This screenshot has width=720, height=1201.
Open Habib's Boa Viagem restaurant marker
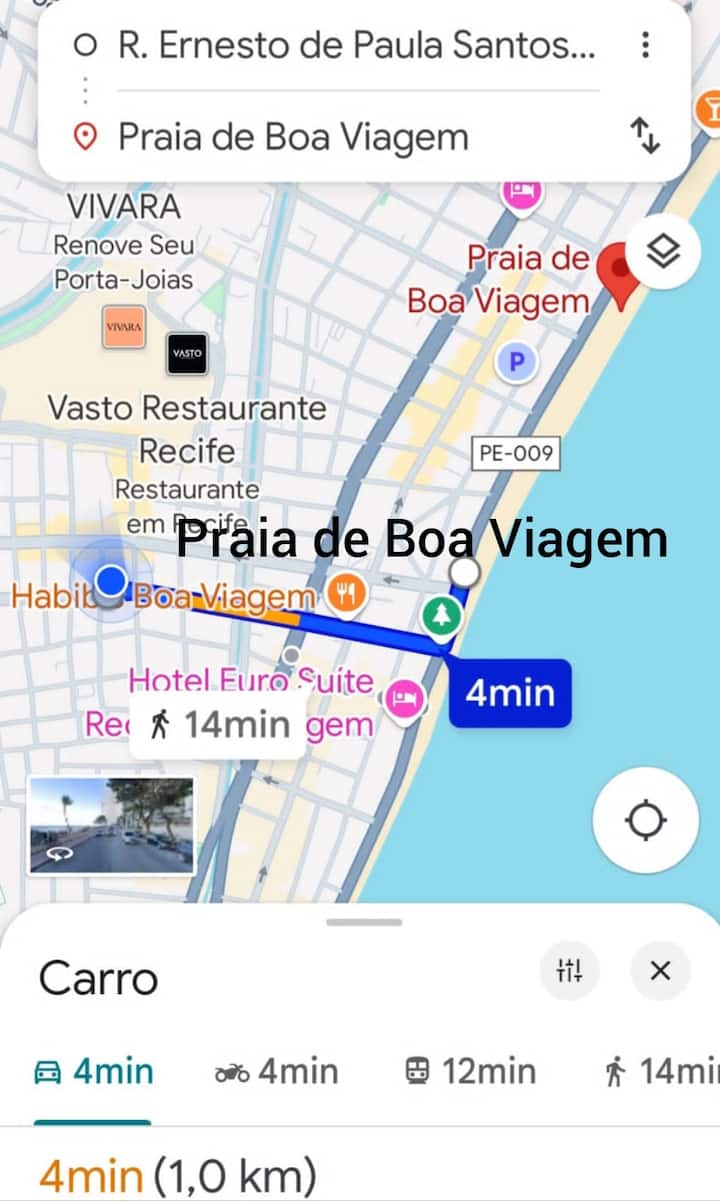tap(347, 594)
